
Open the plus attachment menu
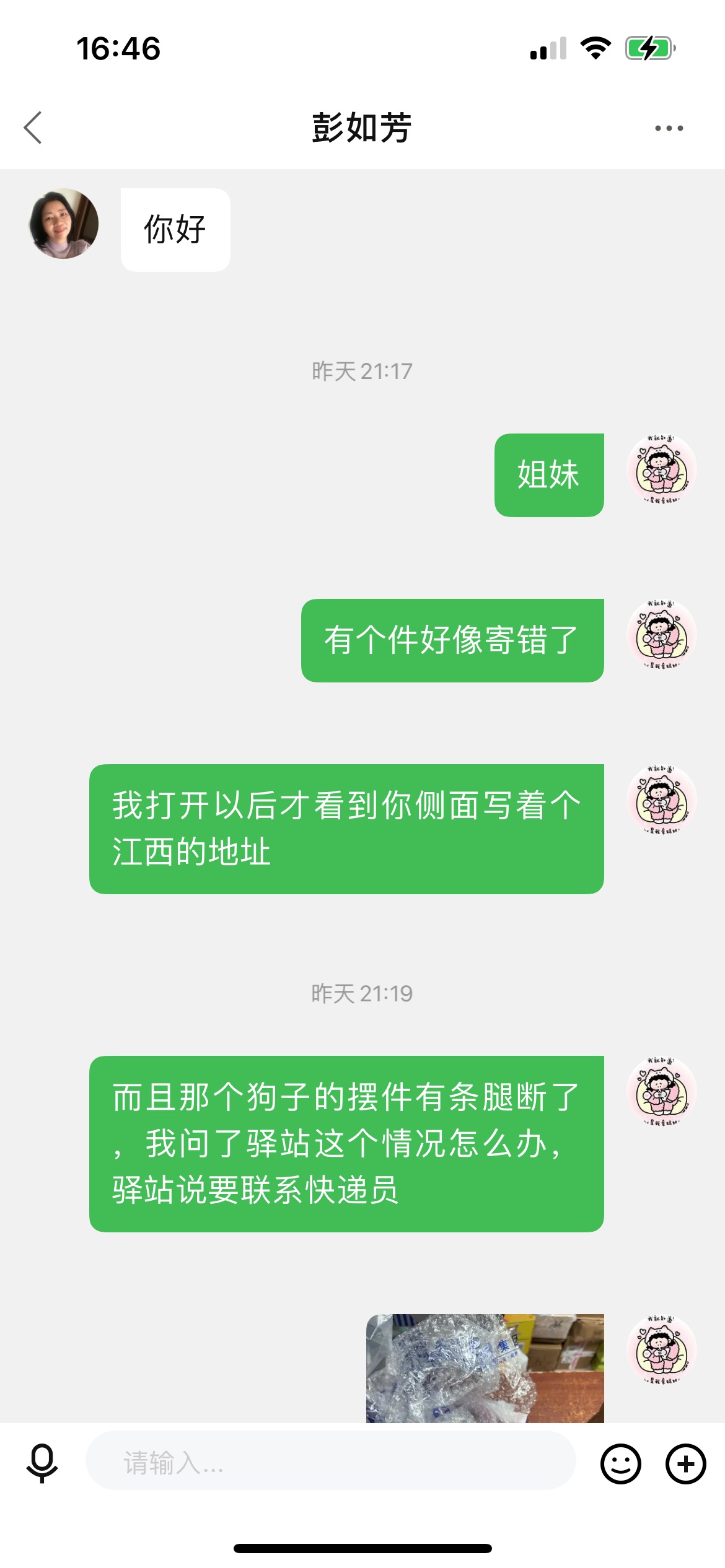click(685, 1464)
